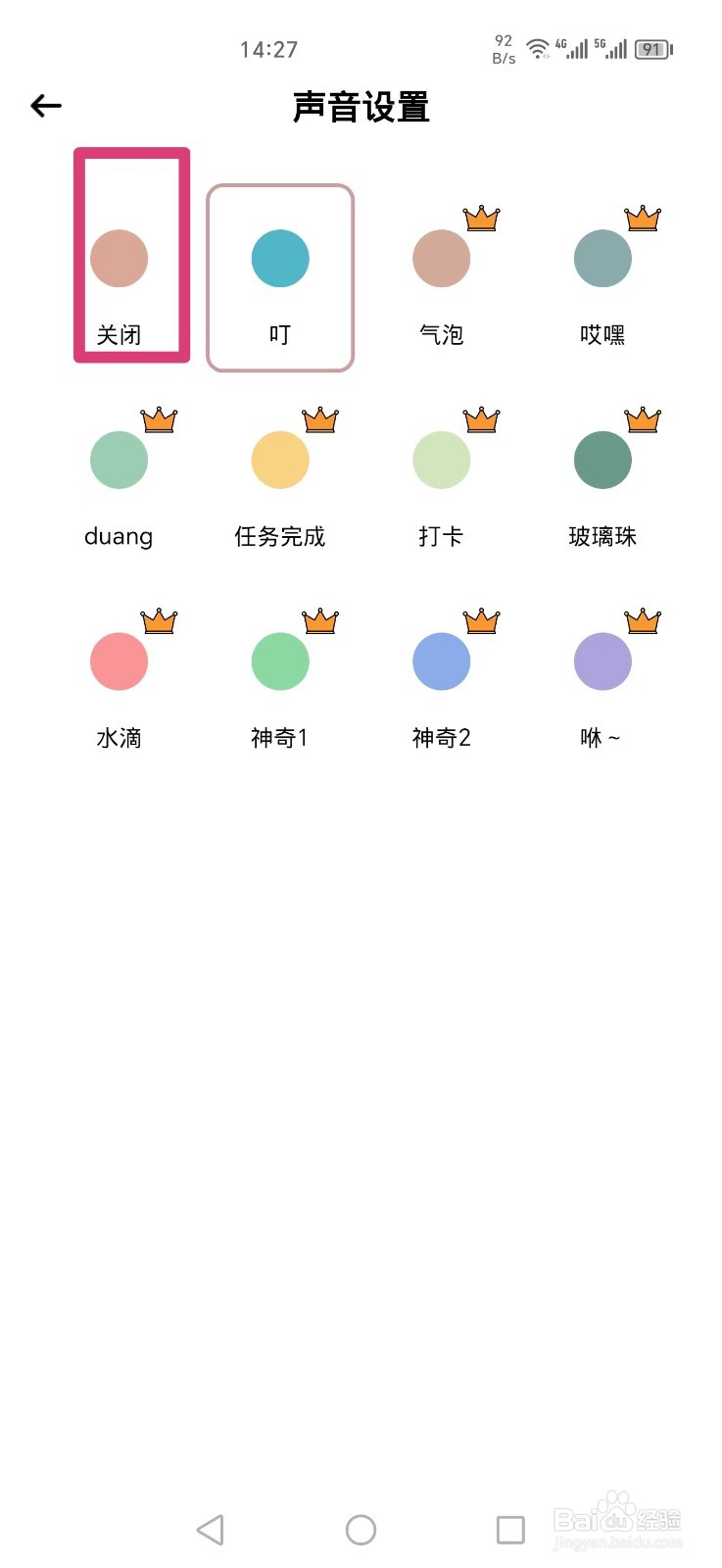Select the 任务完成 sound

click(280, 461)
